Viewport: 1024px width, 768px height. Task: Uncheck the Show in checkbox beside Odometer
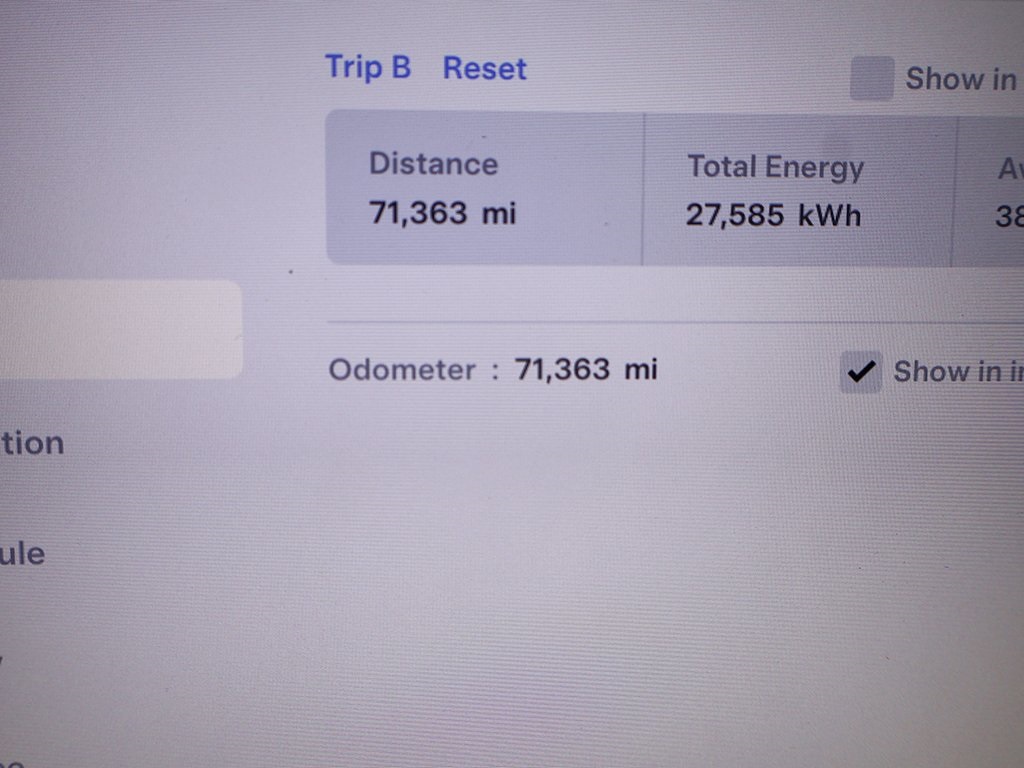[860, 372]
